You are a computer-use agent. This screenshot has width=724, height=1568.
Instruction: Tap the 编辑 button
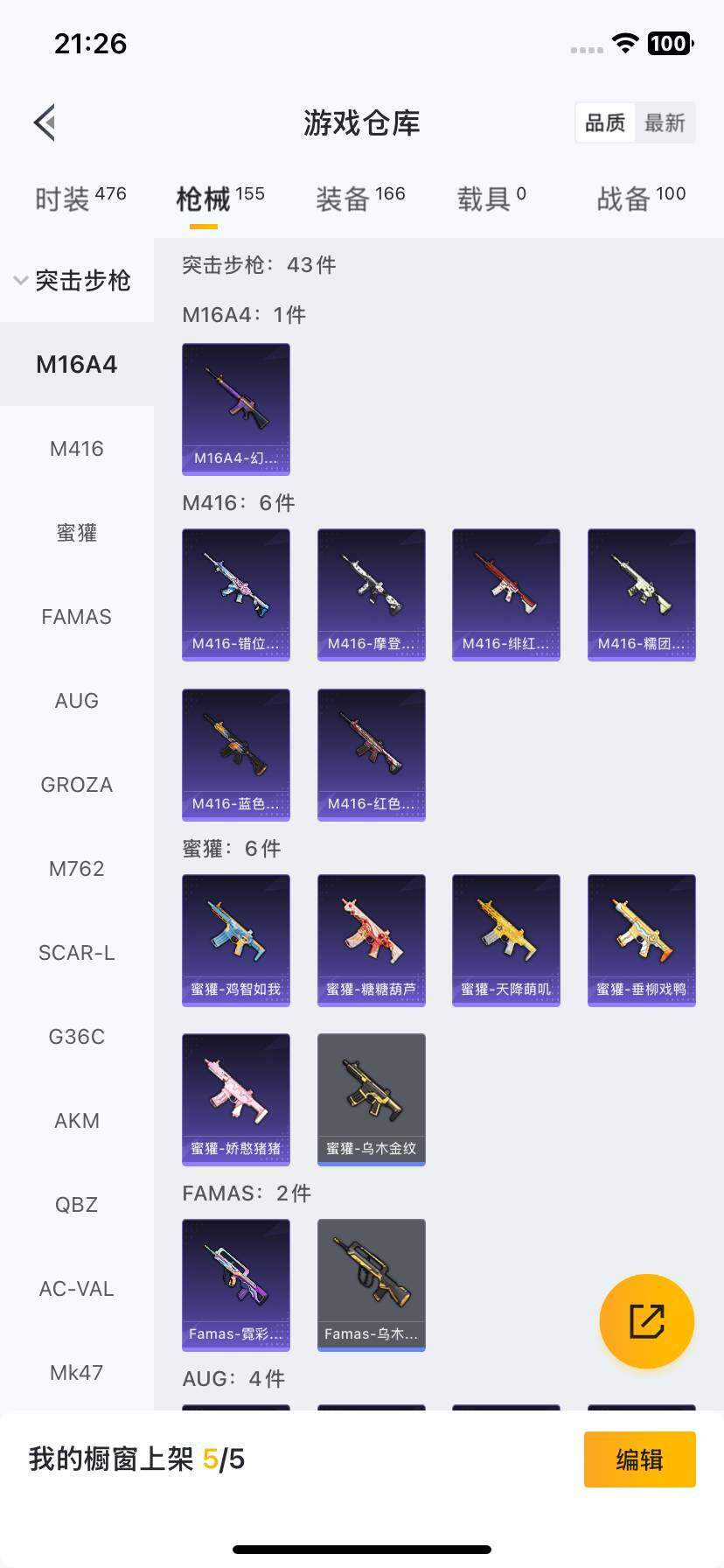tap(639, 1459)
